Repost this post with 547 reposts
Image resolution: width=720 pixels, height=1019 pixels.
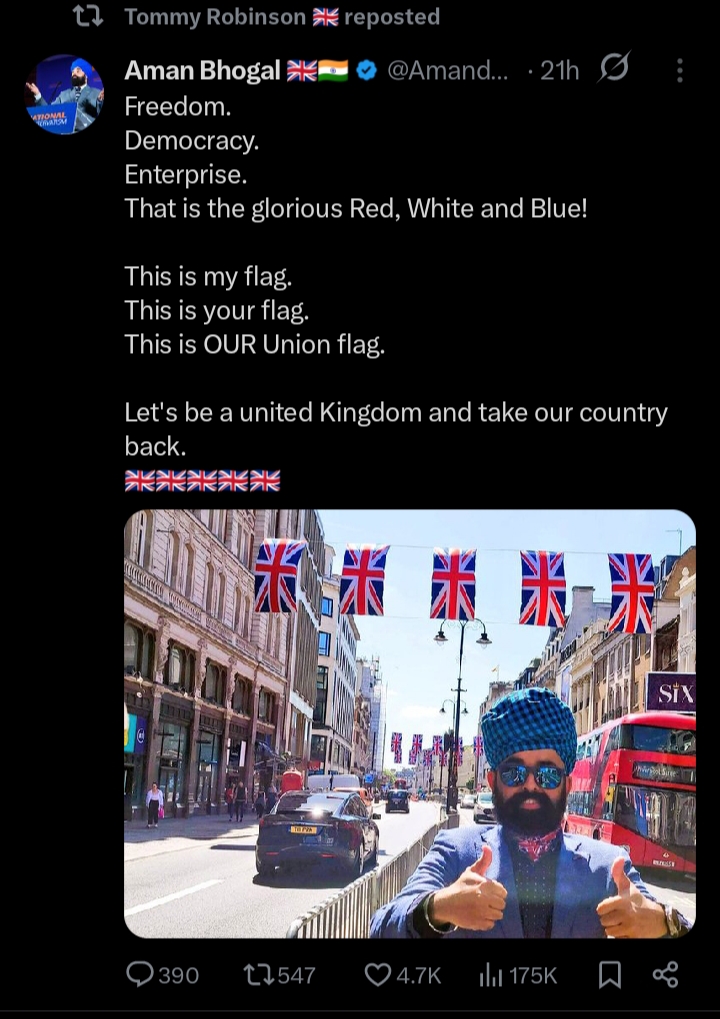click(259, 975)
